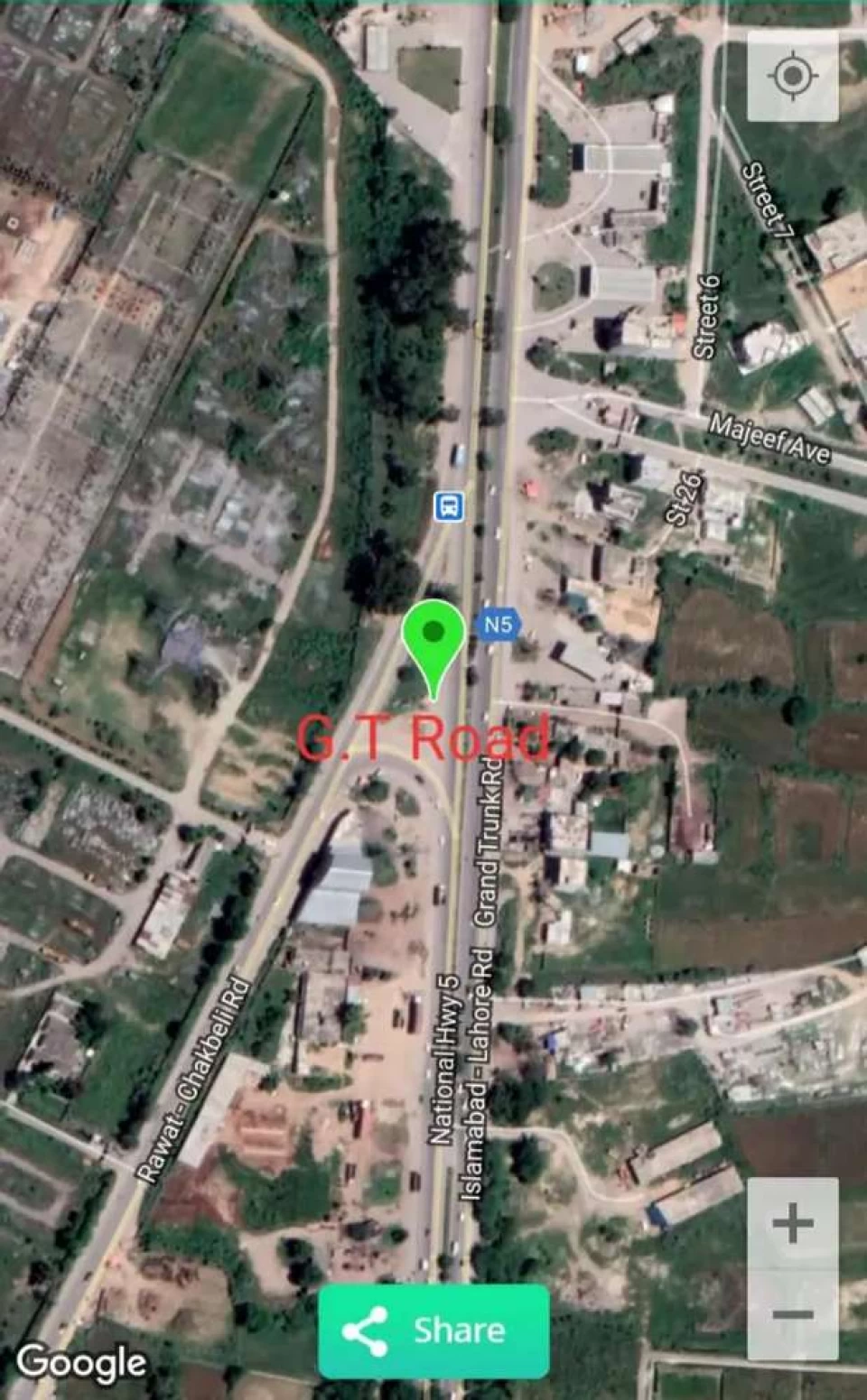Zoom out of the map
This screenshot has height=1400, width=867.
point(792,1313)
